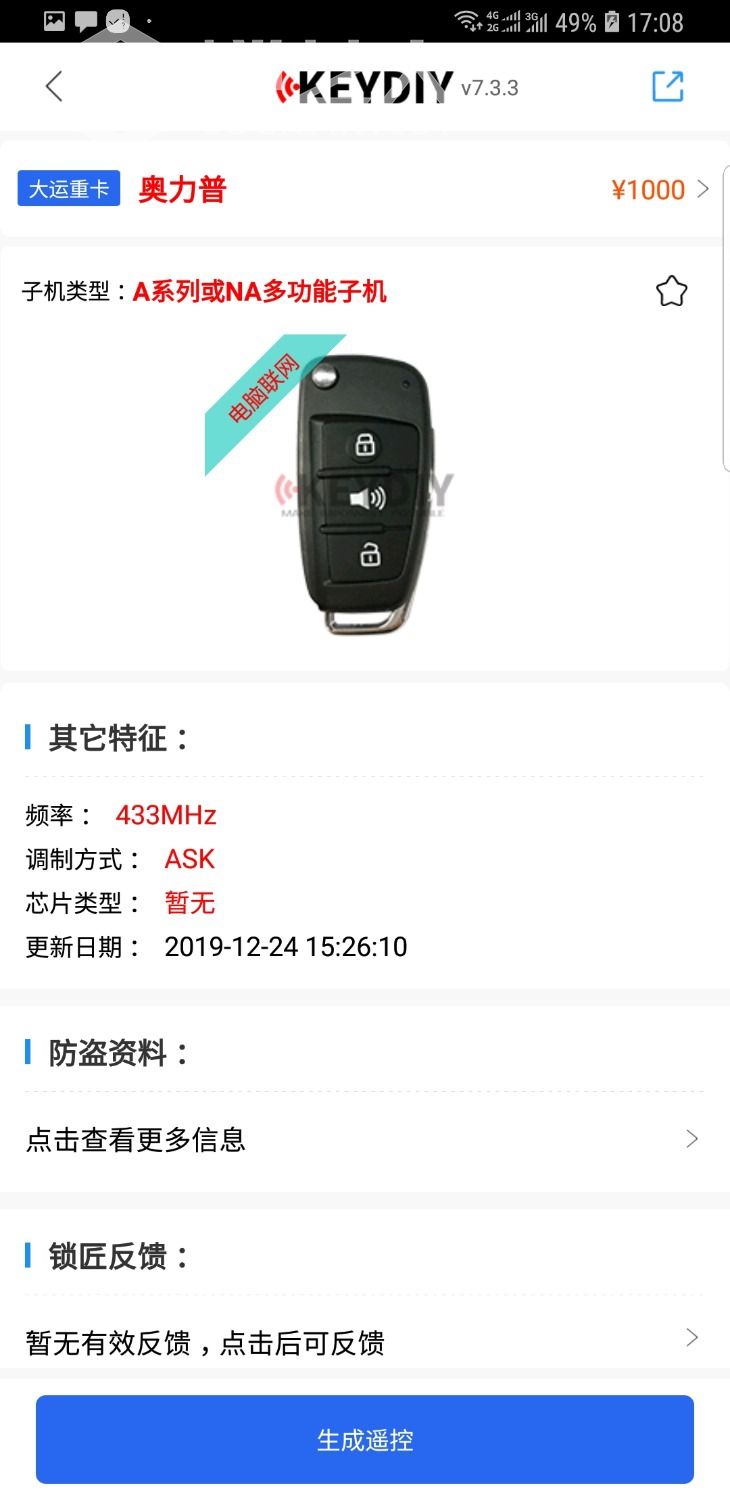Favorite this remote with the star icon
Screen dimensions: 730x1500
coord(671,292)
